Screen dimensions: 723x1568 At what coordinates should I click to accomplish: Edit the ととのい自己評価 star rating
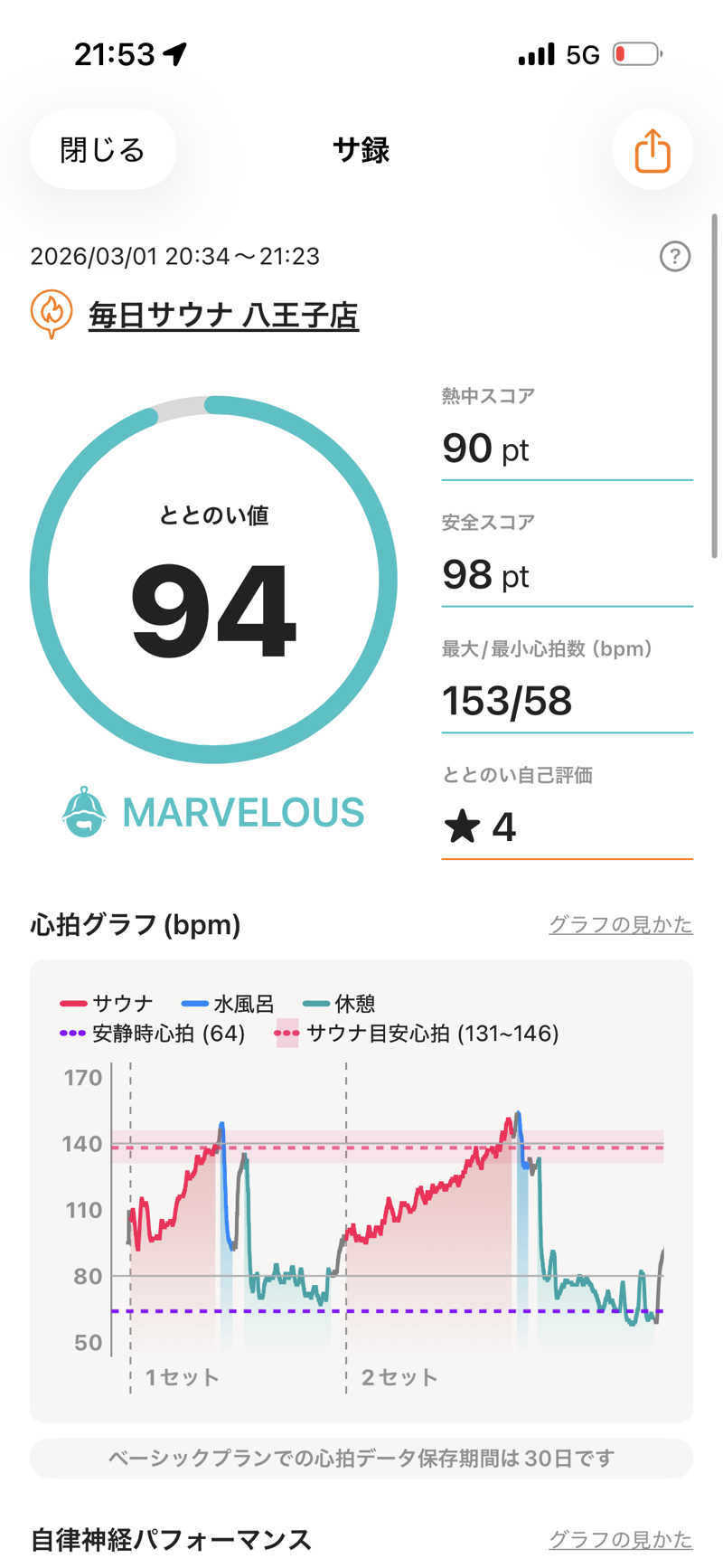coord(566,827)
